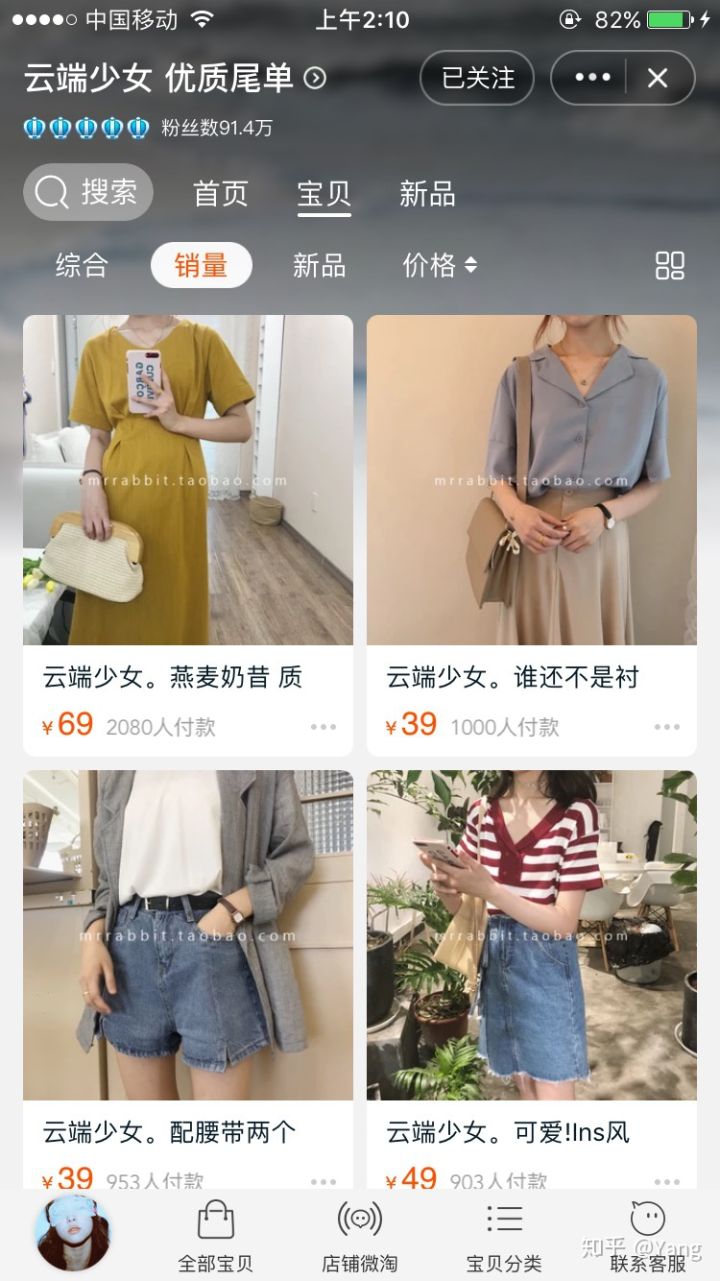This screenshot has width=720, height=1281.
Task: Switch to the 首页 tab
Action: coord(220,193)
